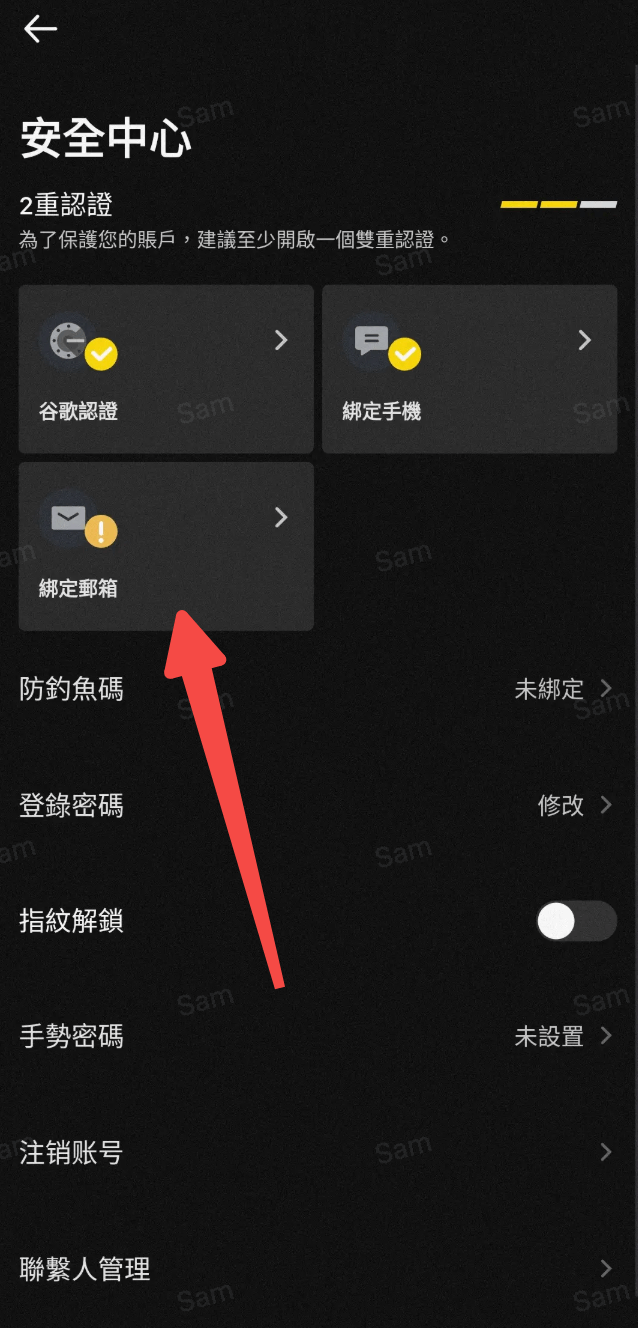Viewport: 638px width, 1328px height.
Task: Open the 綁定手機 card
Action: [469, 369]
